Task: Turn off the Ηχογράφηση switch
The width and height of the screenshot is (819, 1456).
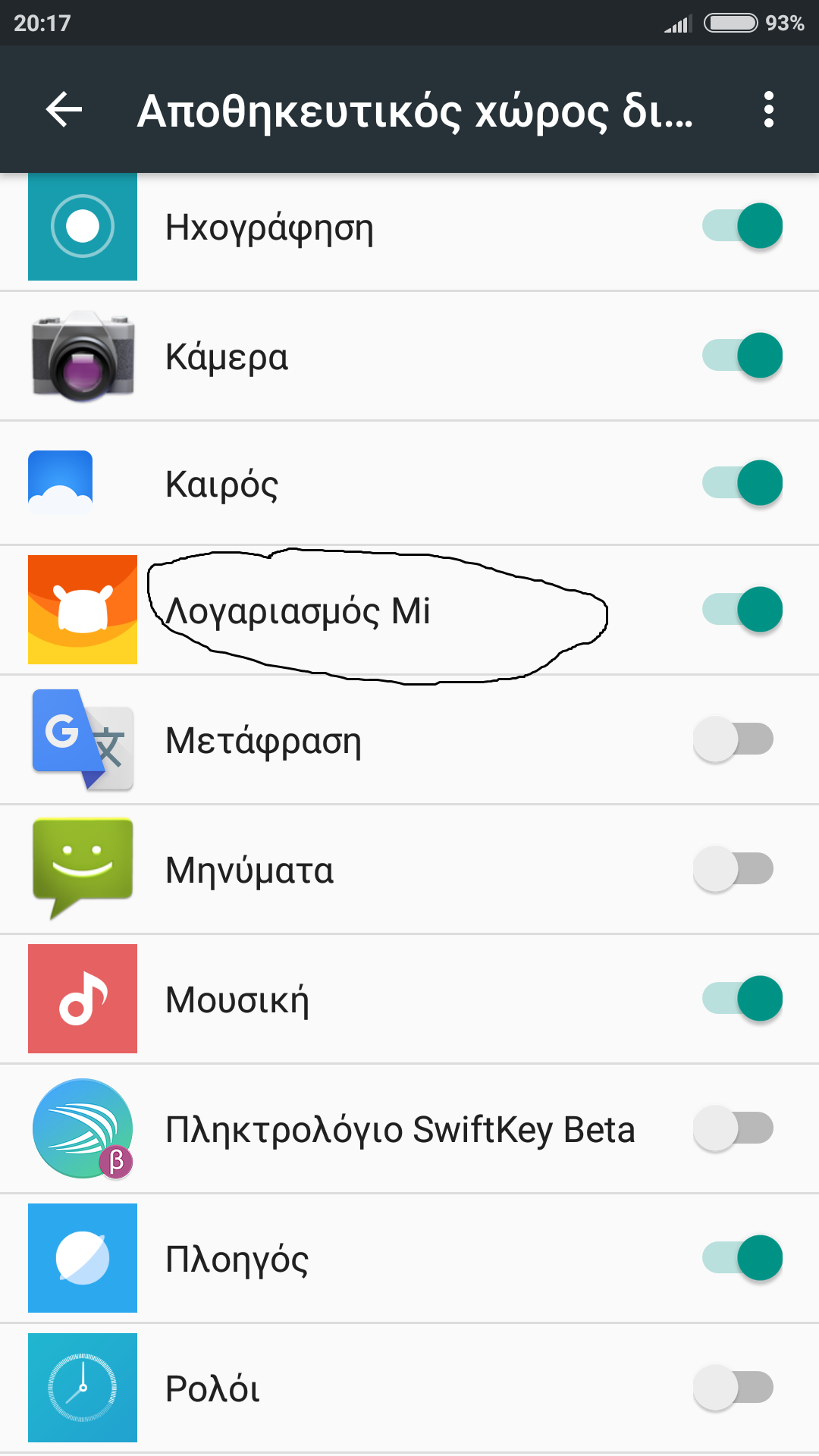Action: [x=742, y=226]
